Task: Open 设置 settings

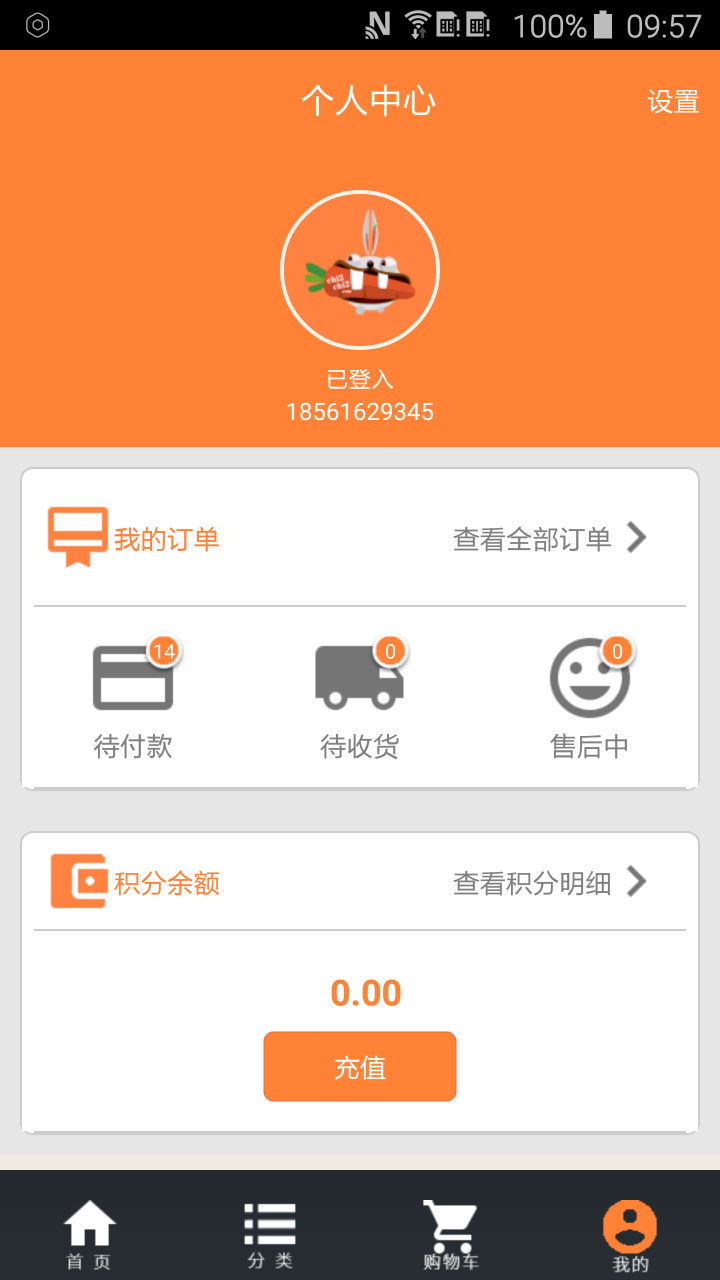Action: [x=672, y=102]
